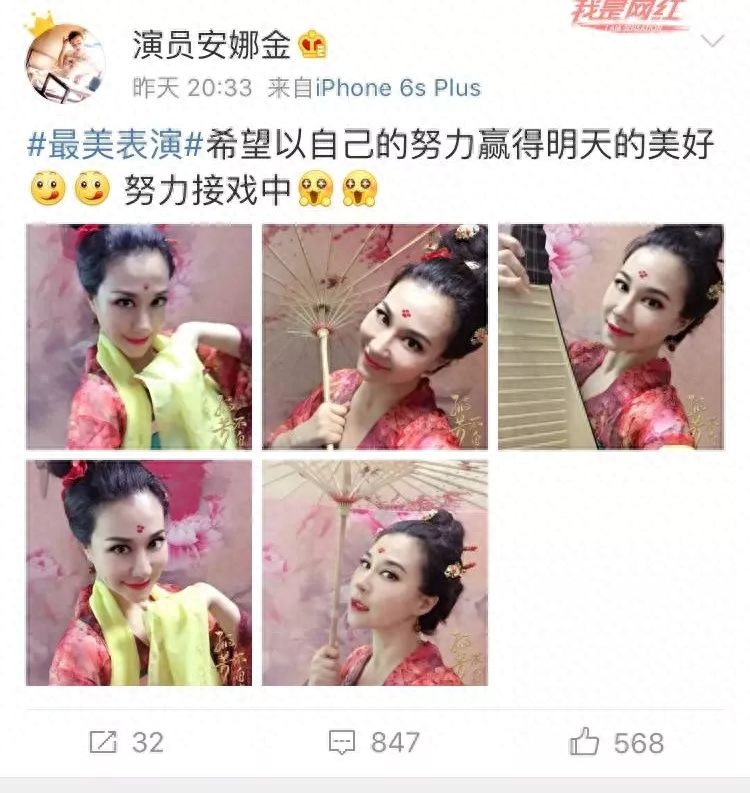
Task: Repost this post with 32 shares
Action: click(126, 742)
